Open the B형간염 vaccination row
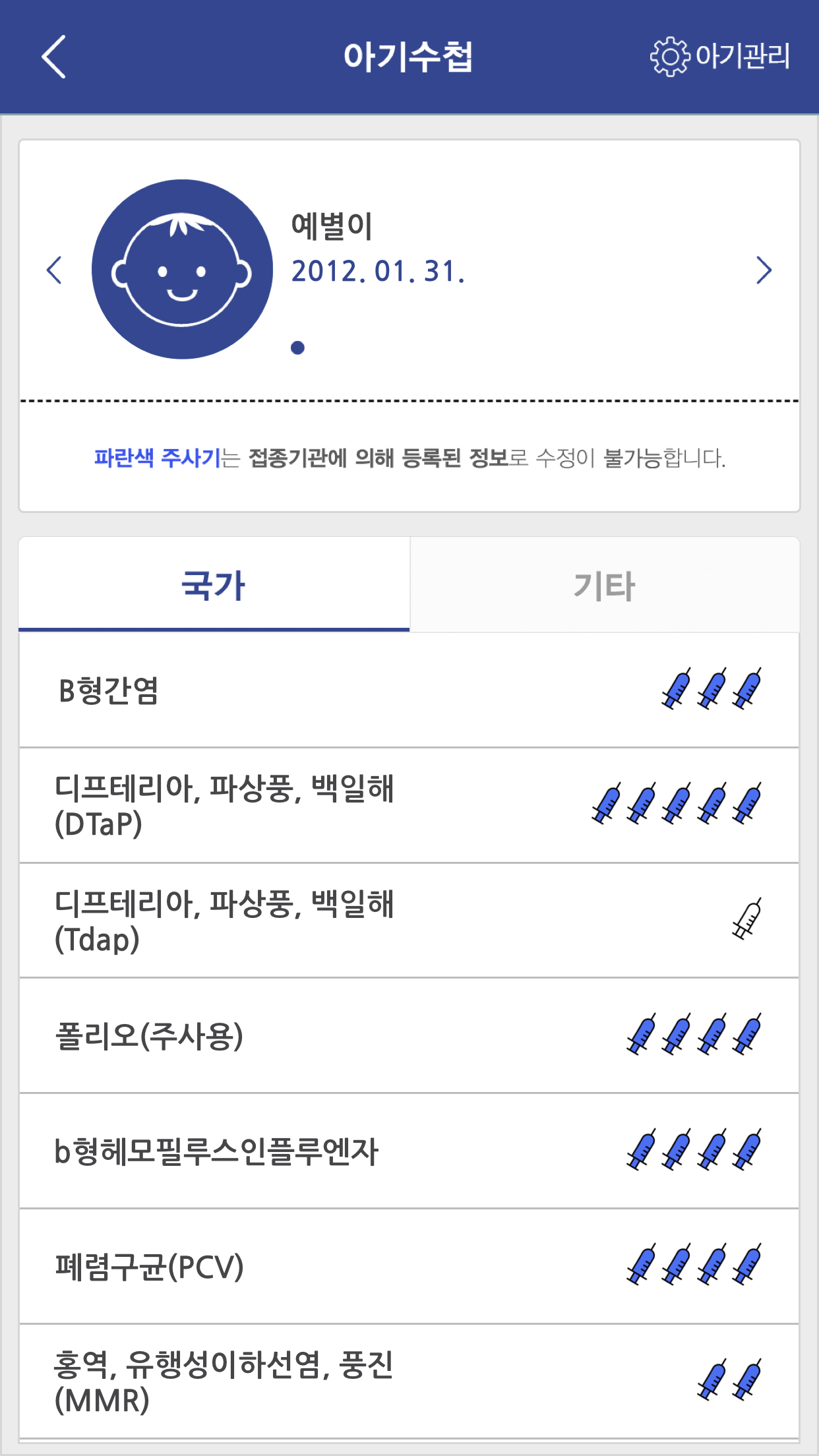The width and height of the screenshot is (819, 1456). 409,690
